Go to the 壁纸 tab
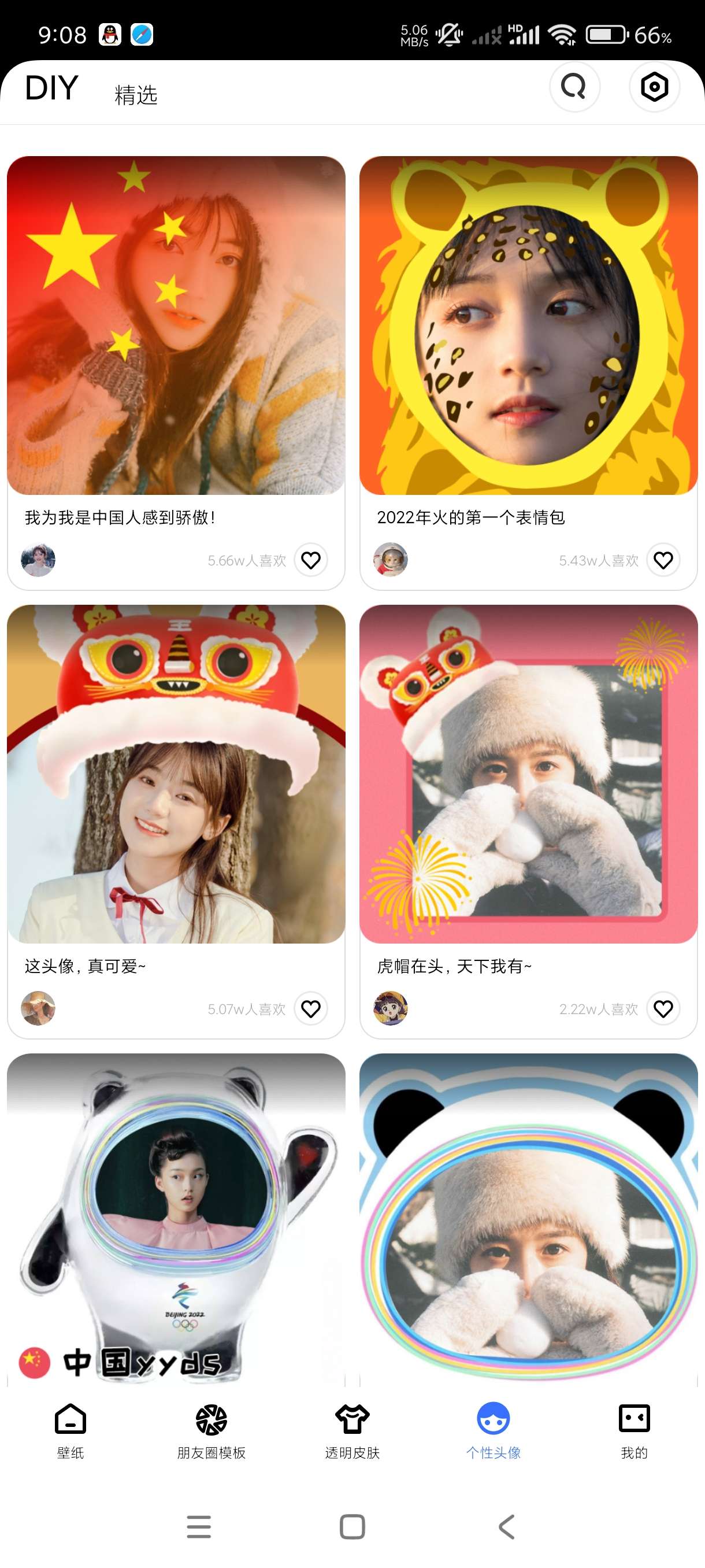 pos(70,1430)
